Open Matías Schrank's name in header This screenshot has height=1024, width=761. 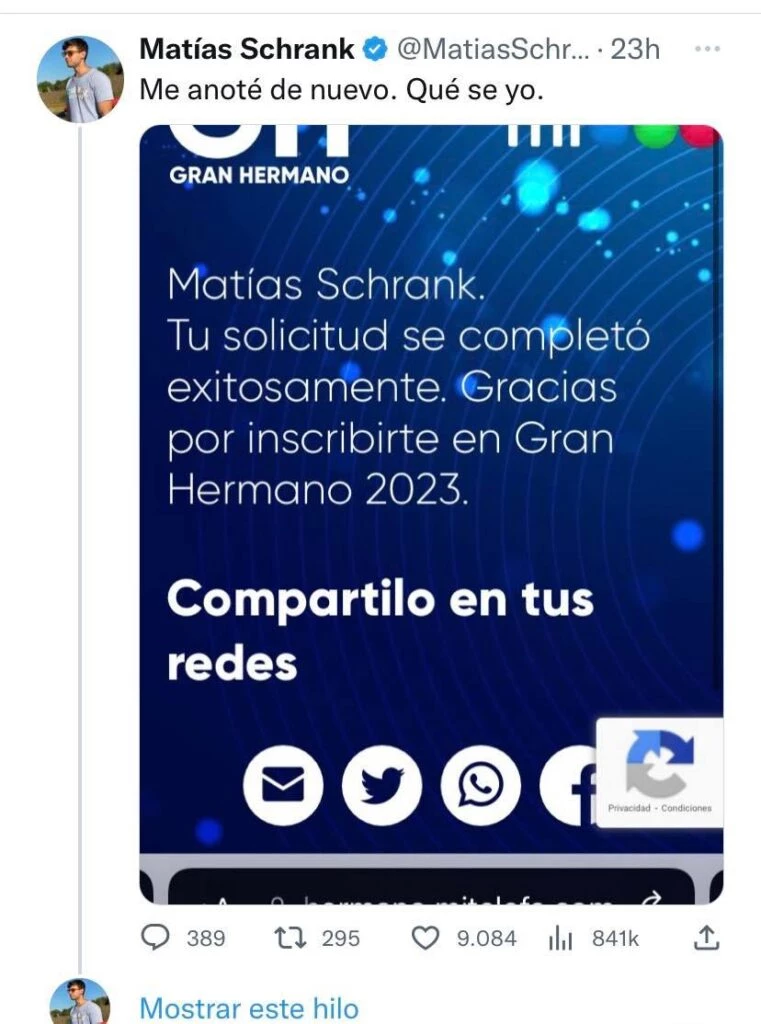[247, 48]
